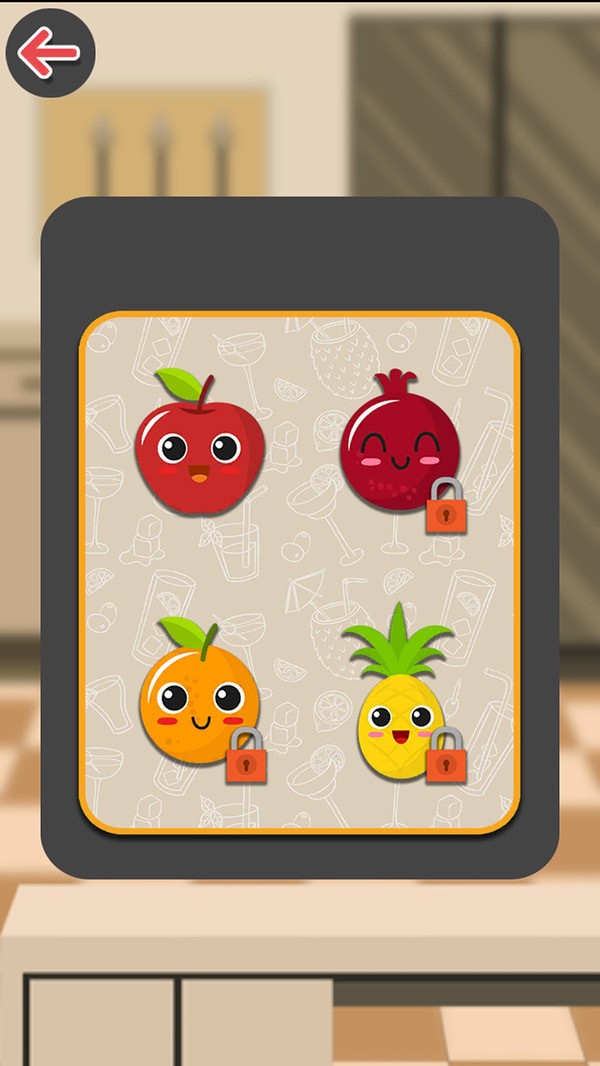Go back using the red arrow
The image size is (600, 1066).
tap(50, 53)
